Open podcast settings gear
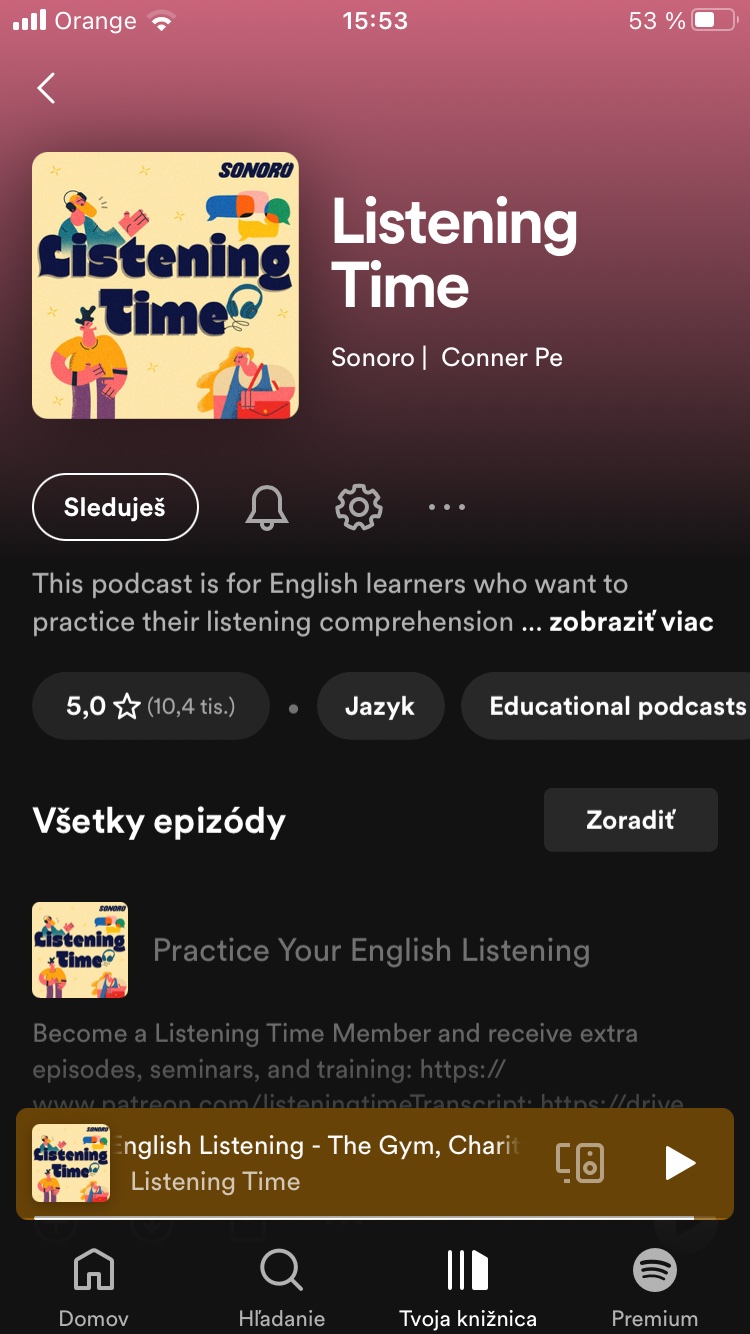 [x=359, y=507]
